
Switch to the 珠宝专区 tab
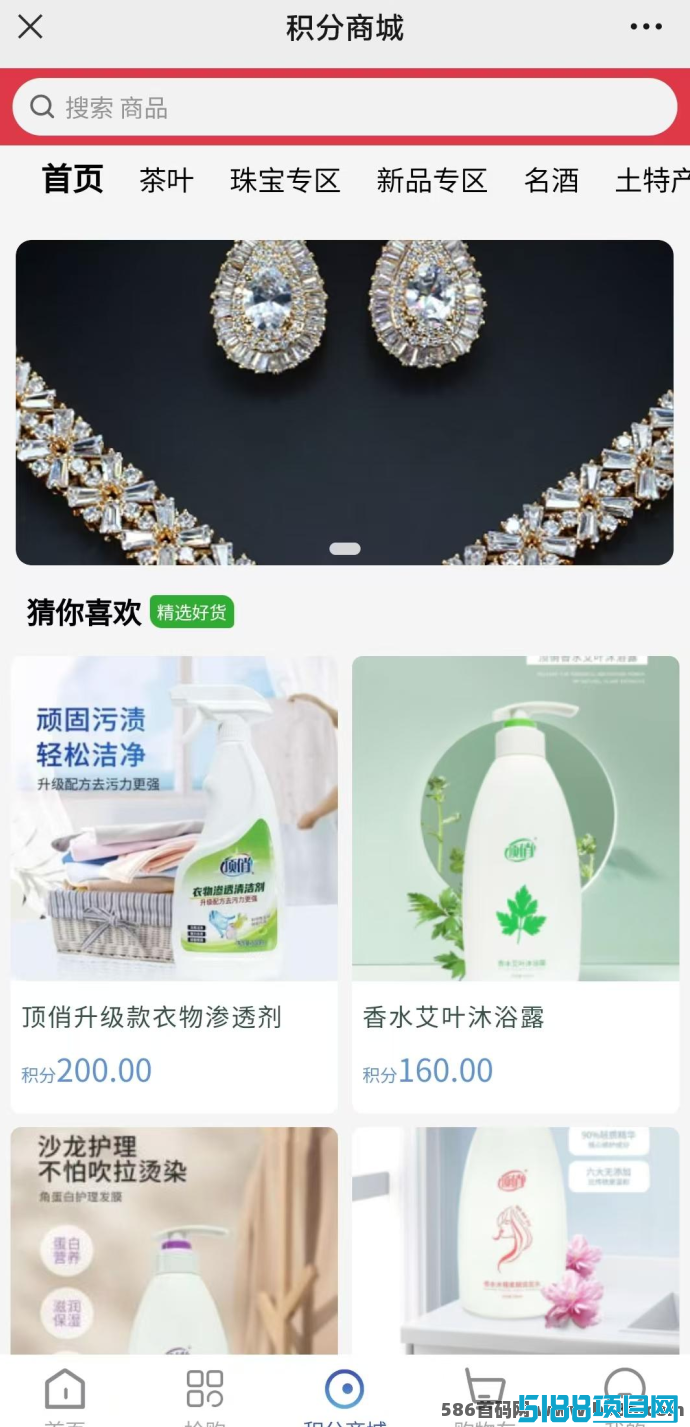[x=285, y=180]
